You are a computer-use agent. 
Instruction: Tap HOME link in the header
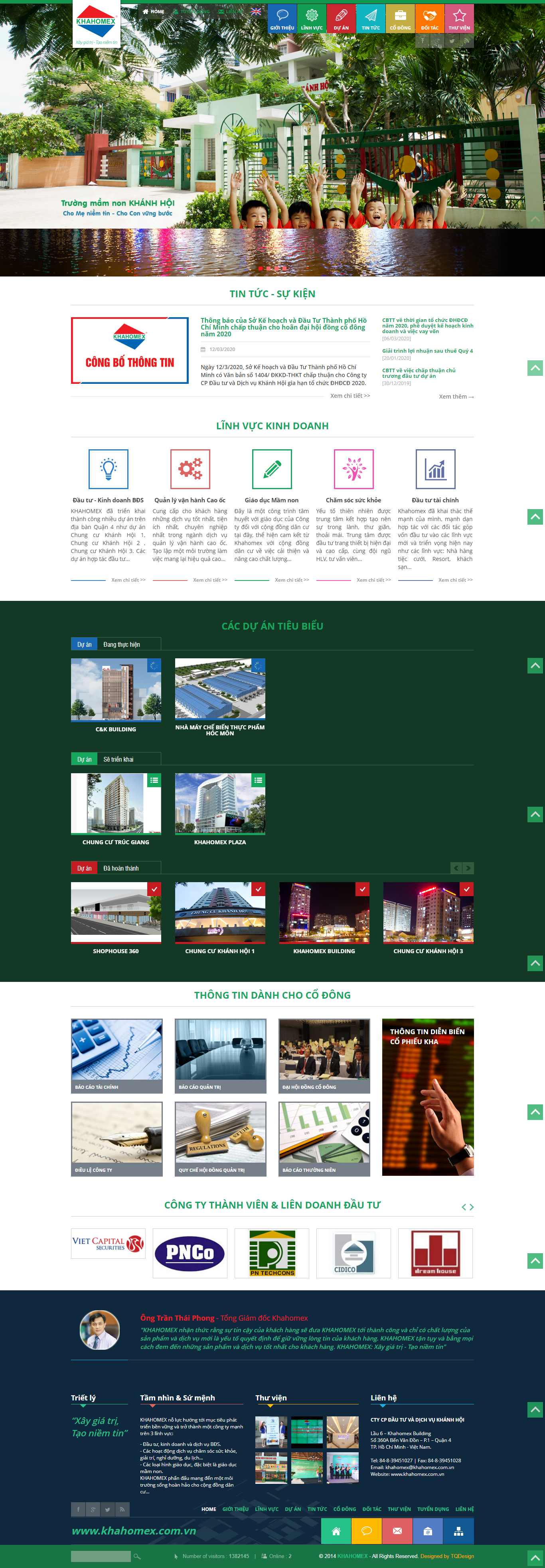[154, 12]
